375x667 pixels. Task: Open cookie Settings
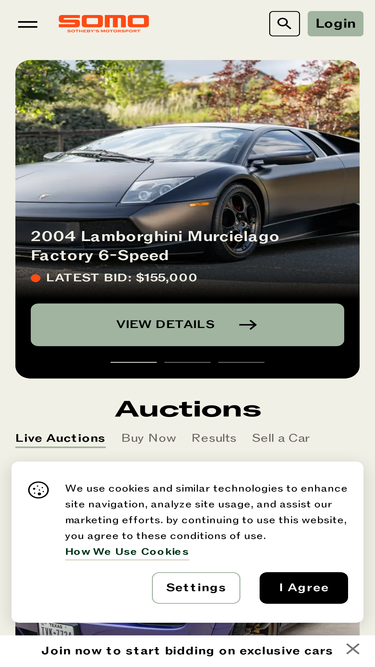(196, 587)
